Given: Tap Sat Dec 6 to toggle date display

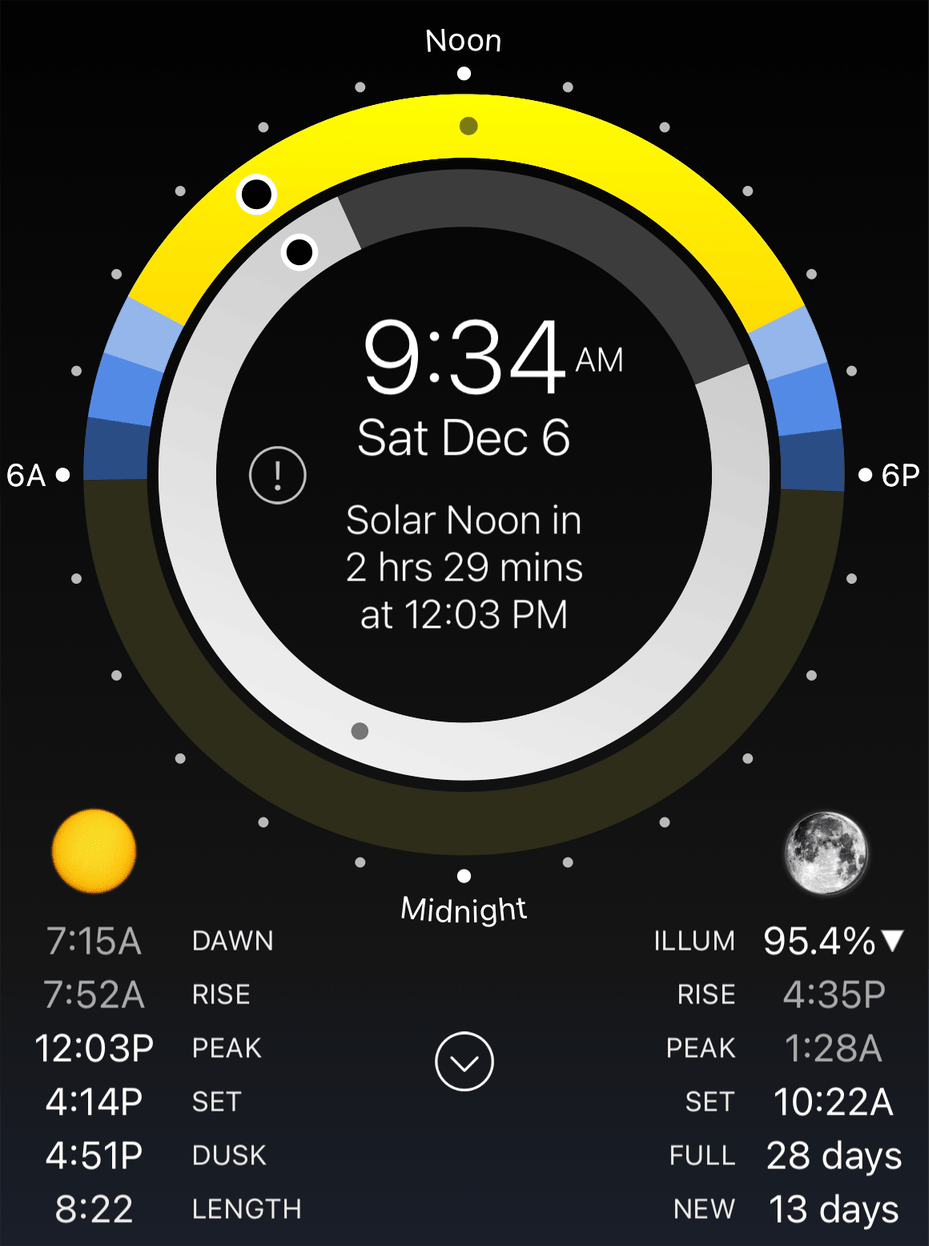Looking at the screenshot, I should [464, 438].
